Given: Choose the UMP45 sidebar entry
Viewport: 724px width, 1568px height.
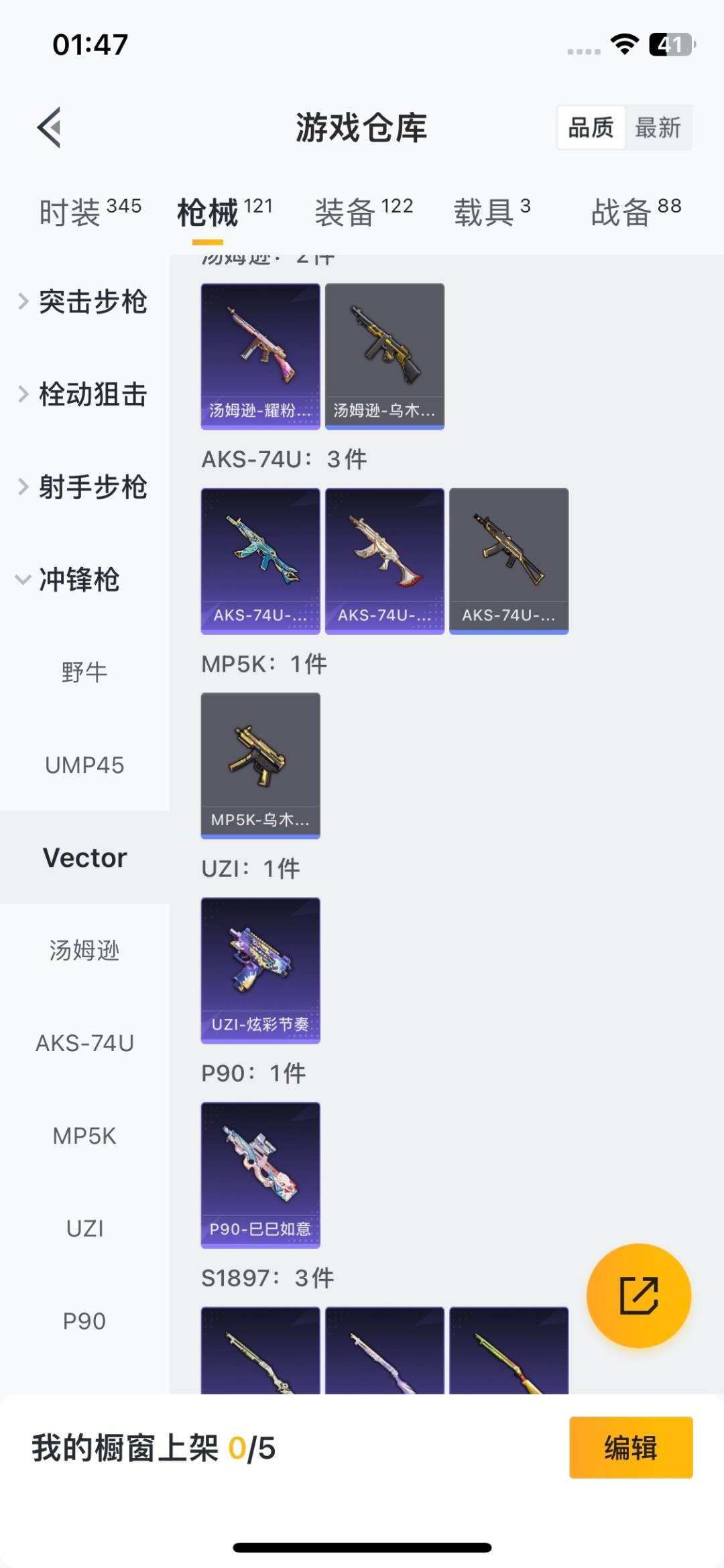Looking at the screenshot, I should pos(84,765).
